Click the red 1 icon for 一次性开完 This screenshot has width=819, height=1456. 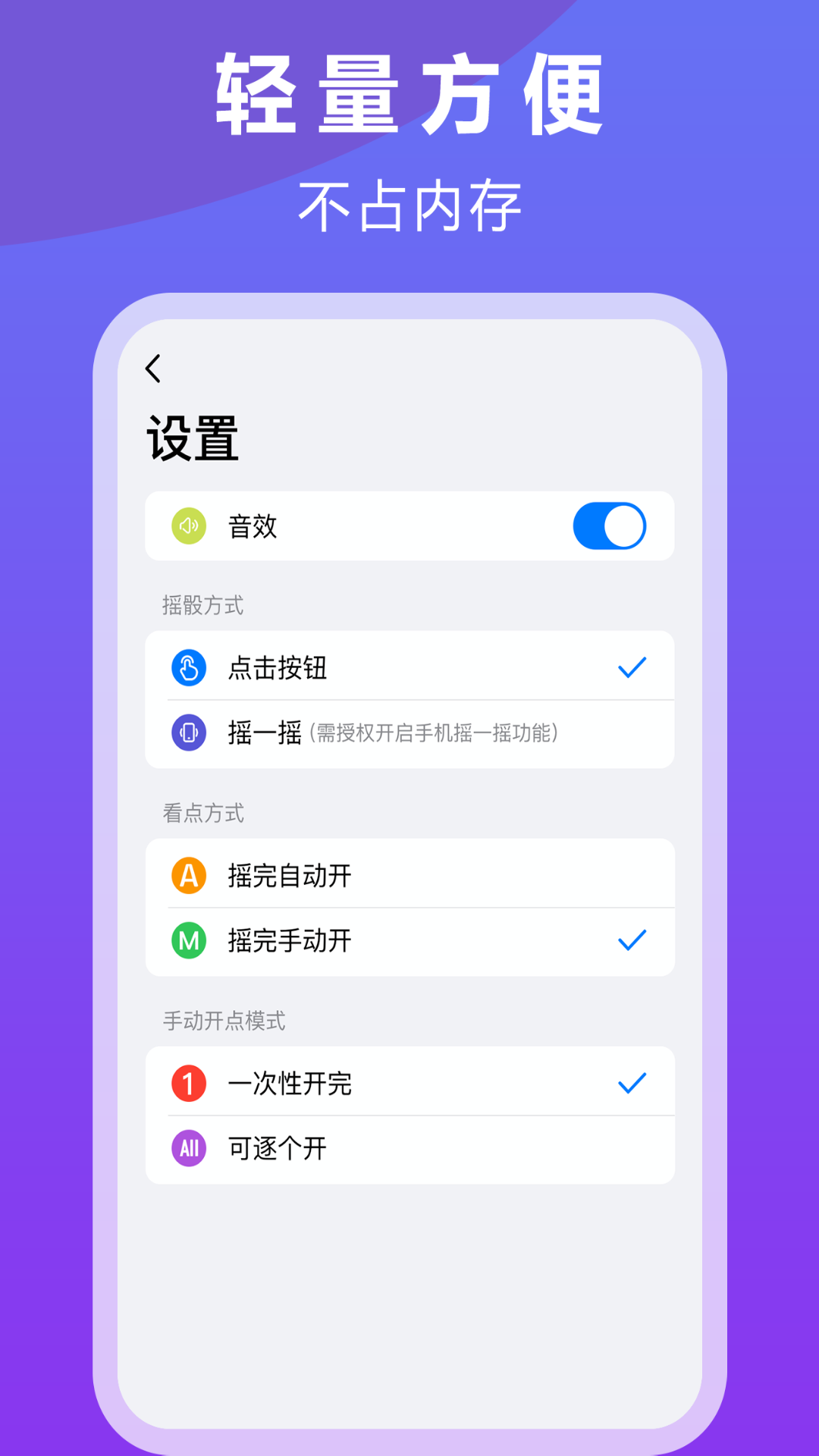(x=188, y=1083)
